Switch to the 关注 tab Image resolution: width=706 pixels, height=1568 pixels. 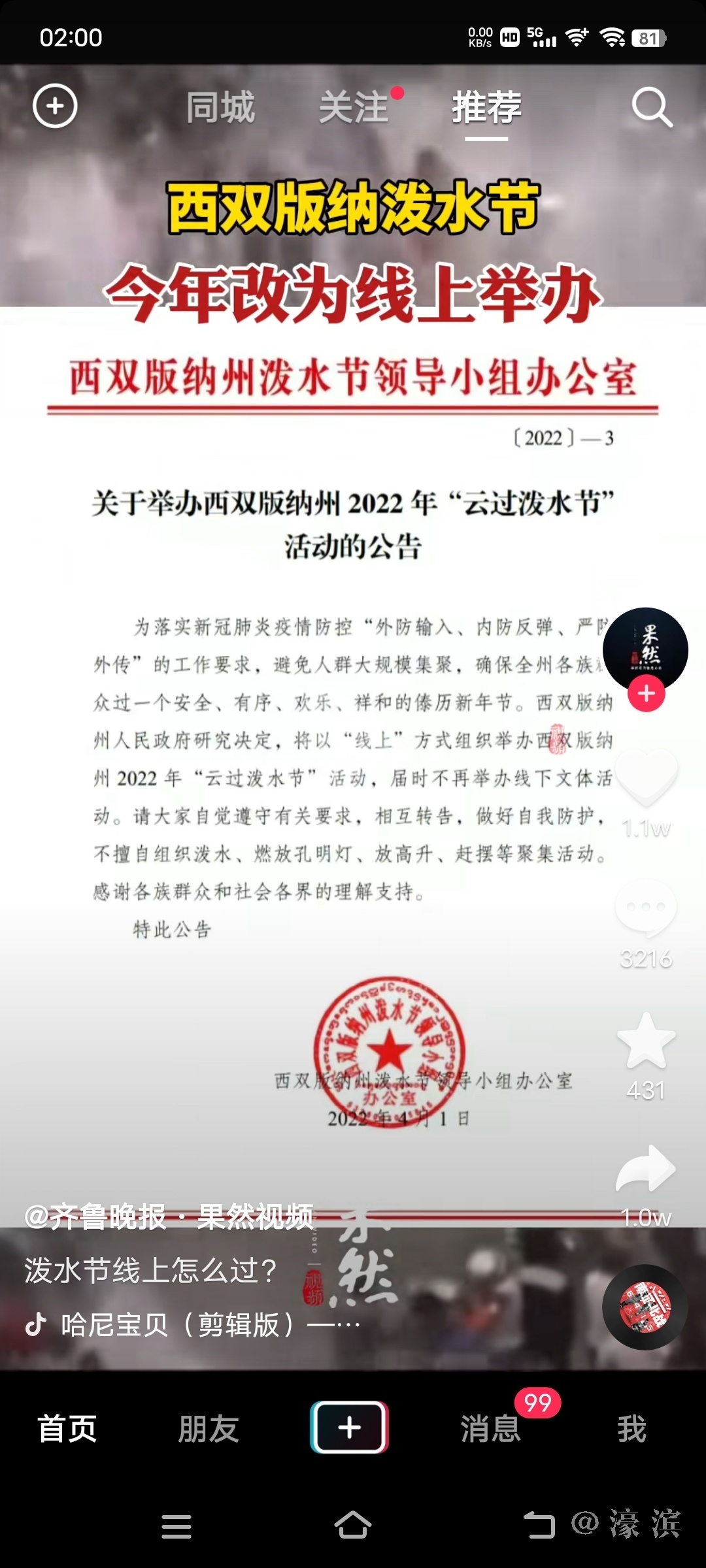point(354,108)
